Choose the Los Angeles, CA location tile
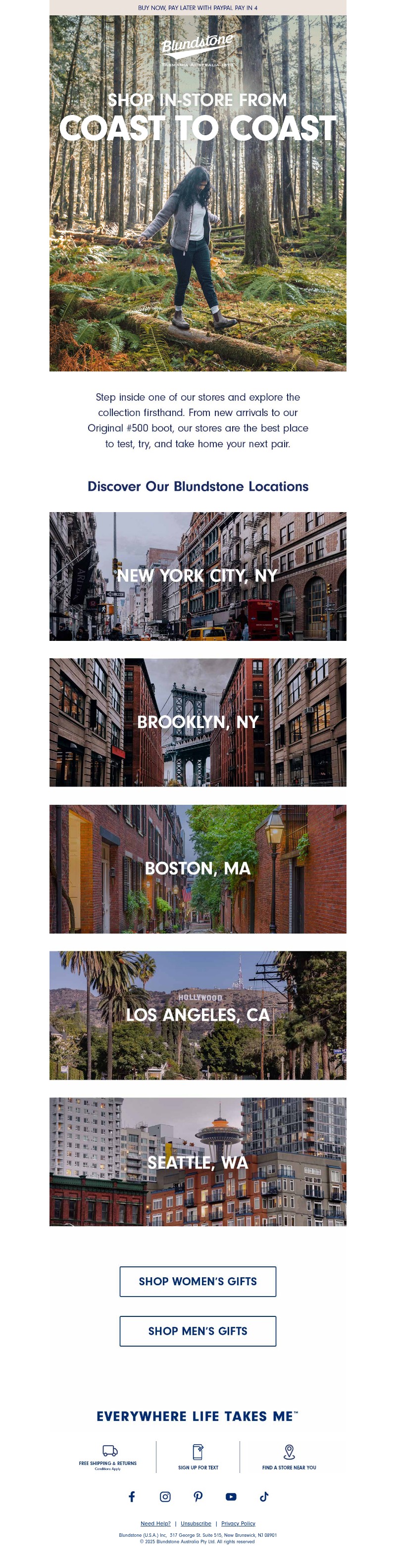Image resolution: width=396 pixels, height=1568 pixels. (198, 1015)
